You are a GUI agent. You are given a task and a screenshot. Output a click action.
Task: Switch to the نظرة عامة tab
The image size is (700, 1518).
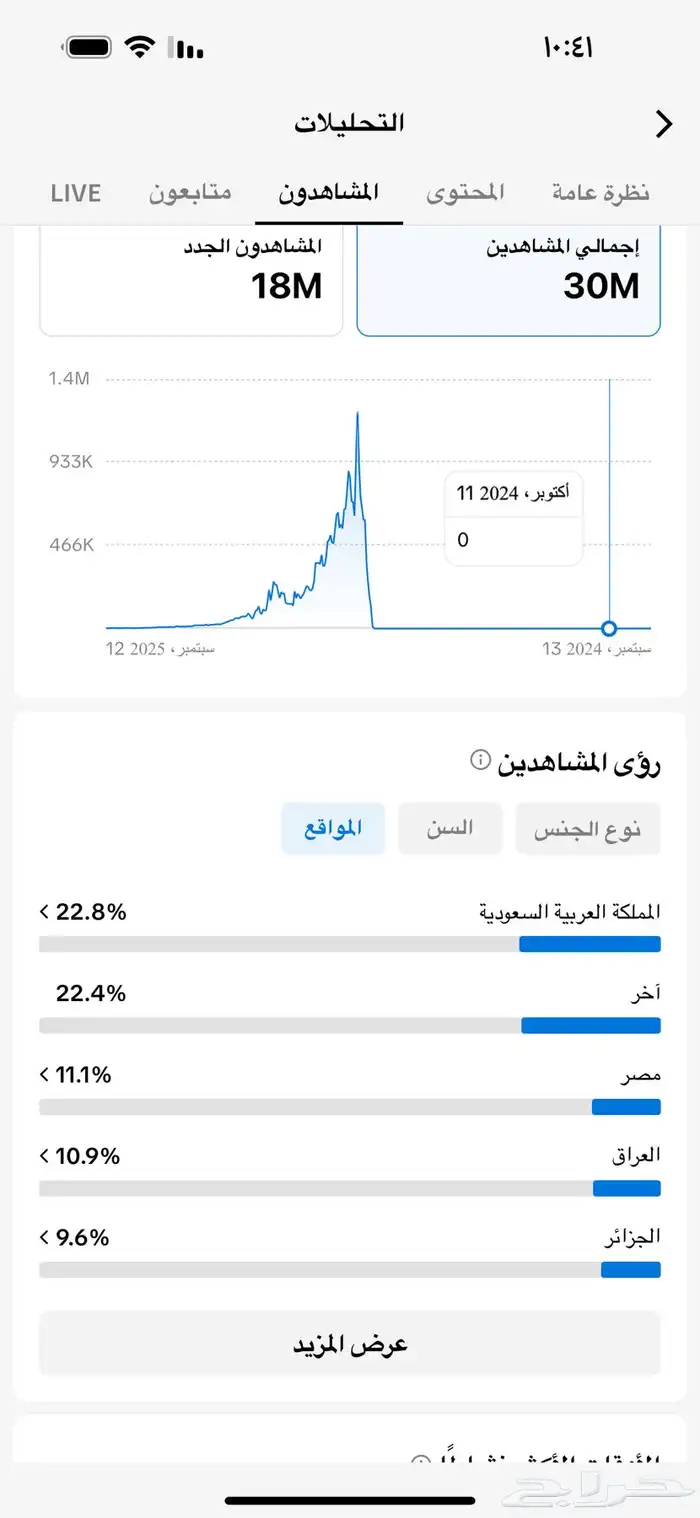600,192
